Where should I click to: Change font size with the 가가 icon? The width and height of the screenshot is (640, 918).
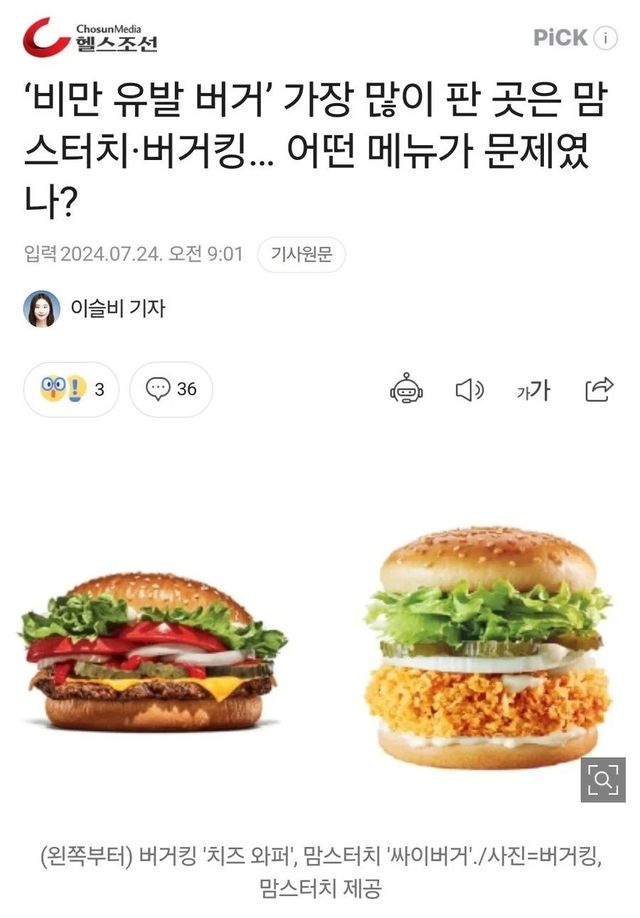click(x=533, y=390)
